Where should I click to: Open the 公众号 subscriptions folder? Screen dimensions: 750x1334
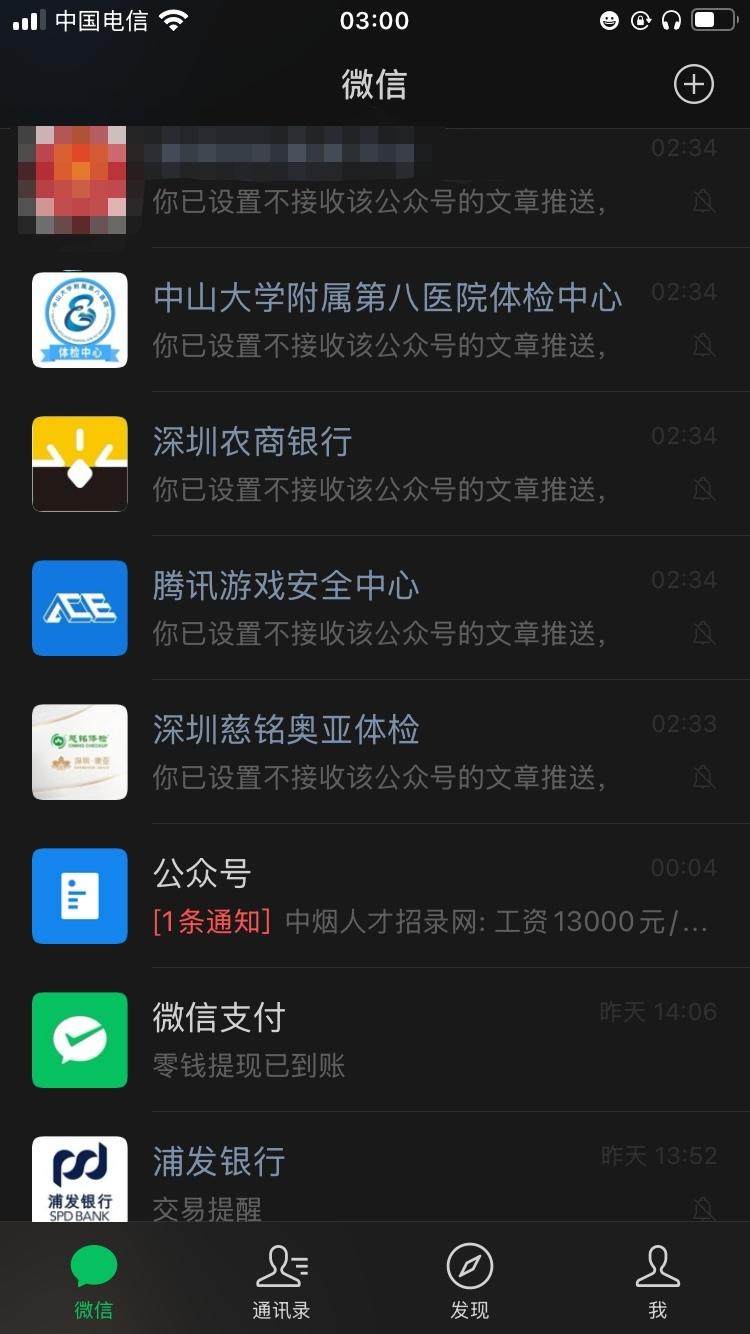click(x=375, y=896)
